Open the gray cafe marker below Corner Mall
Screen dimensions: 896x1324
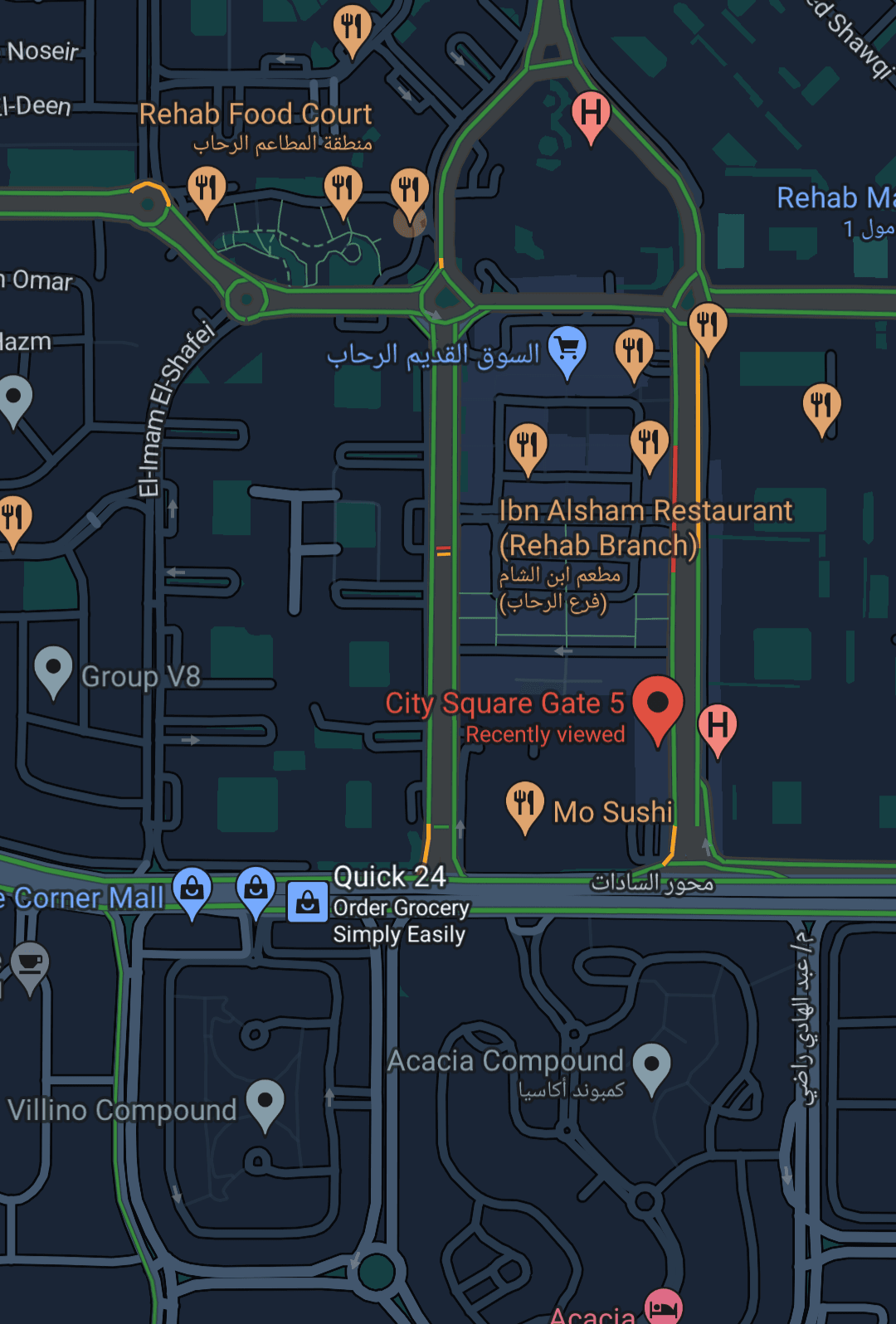click(32, 963)
